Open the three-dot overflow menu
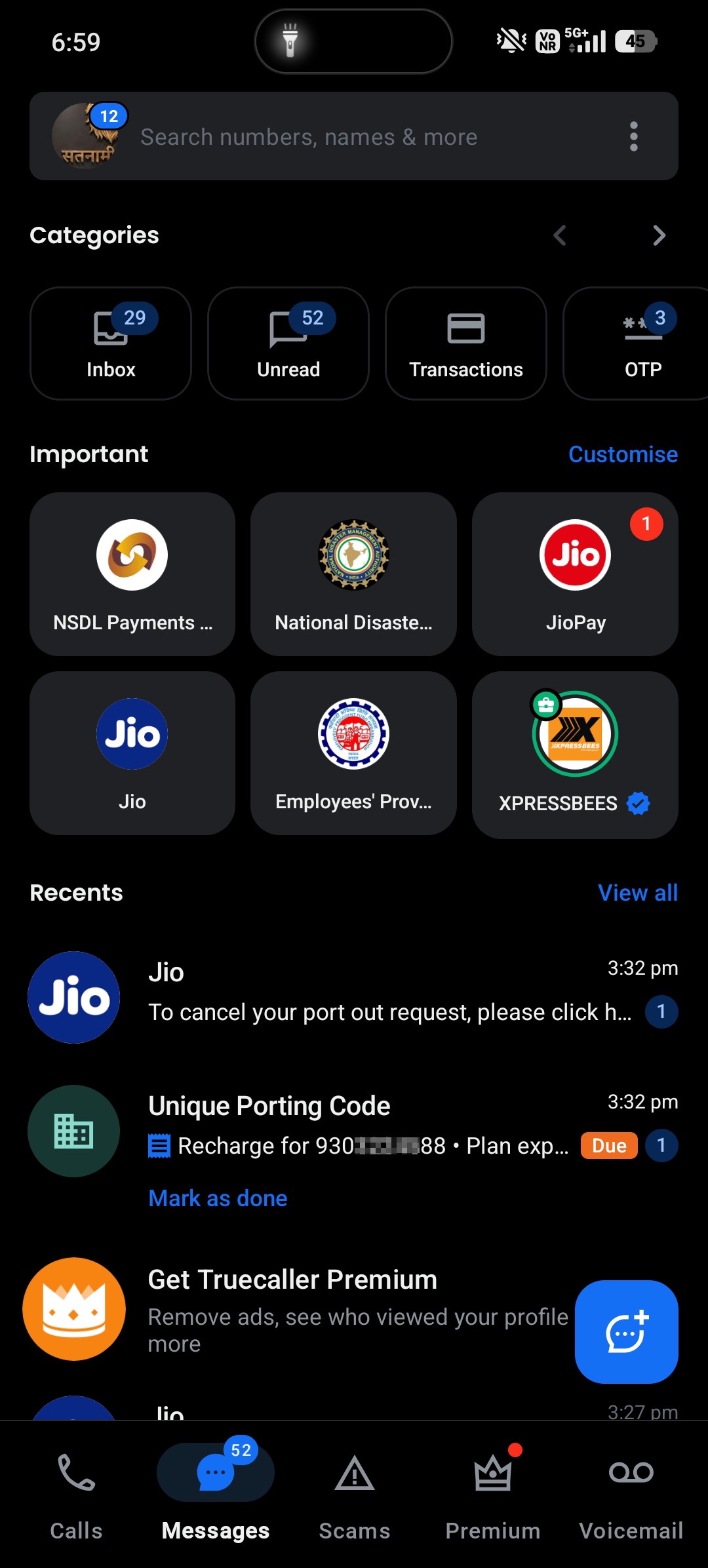 click(x=633, y=136)
